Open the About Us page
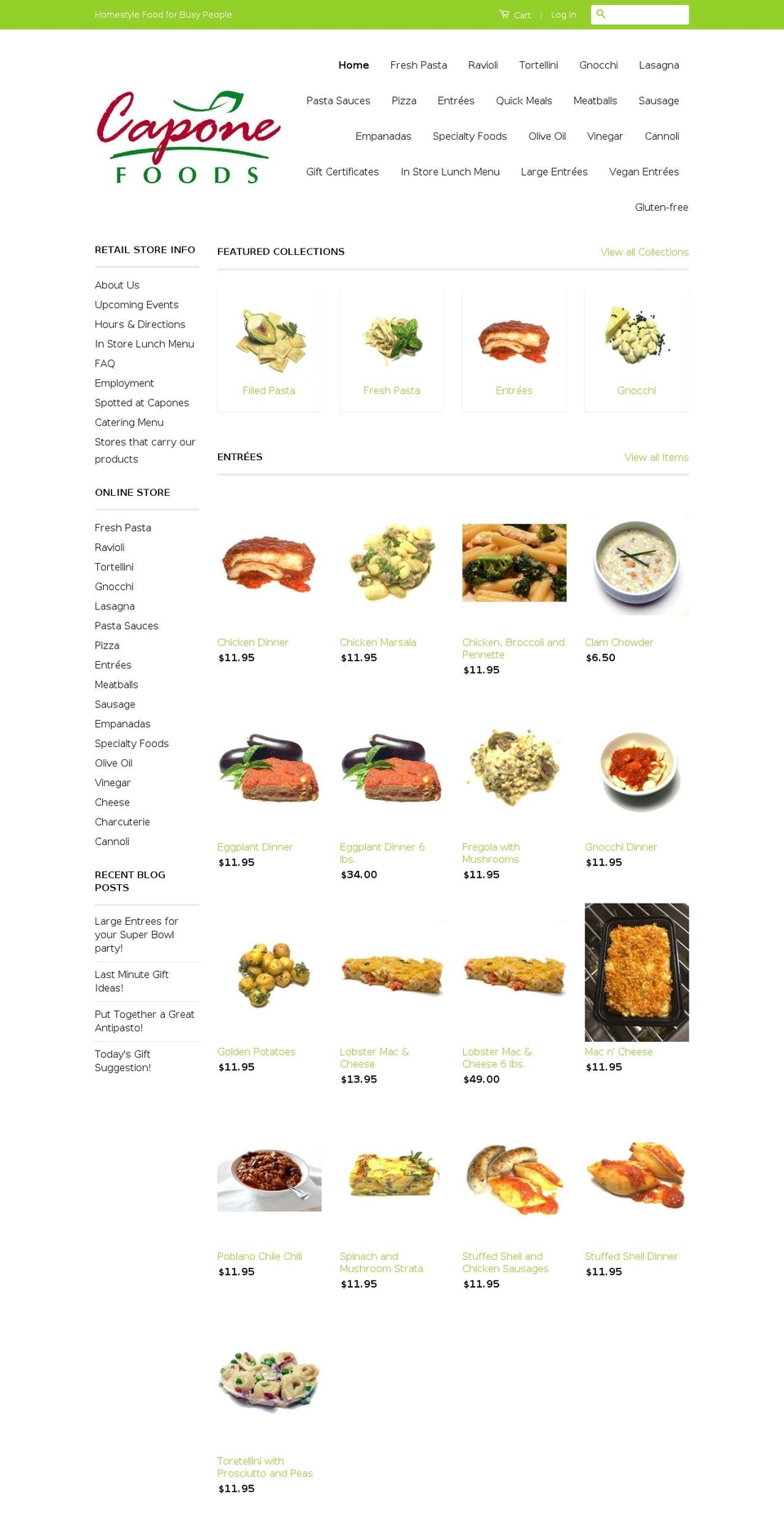This screenshot has width=784, height=1532. 117,285
